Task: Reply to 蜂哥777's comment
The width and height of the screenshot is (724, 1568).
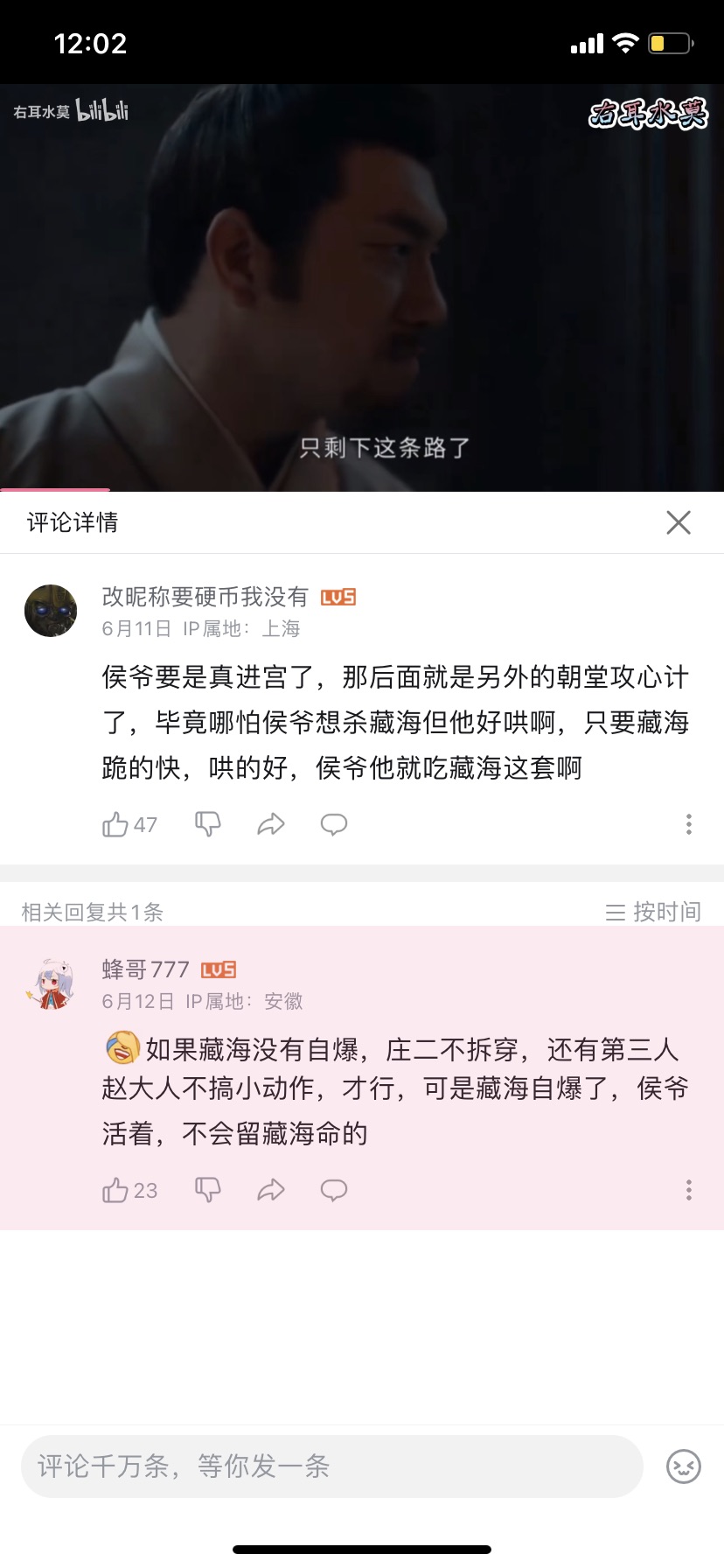Action: point(334,1190)
